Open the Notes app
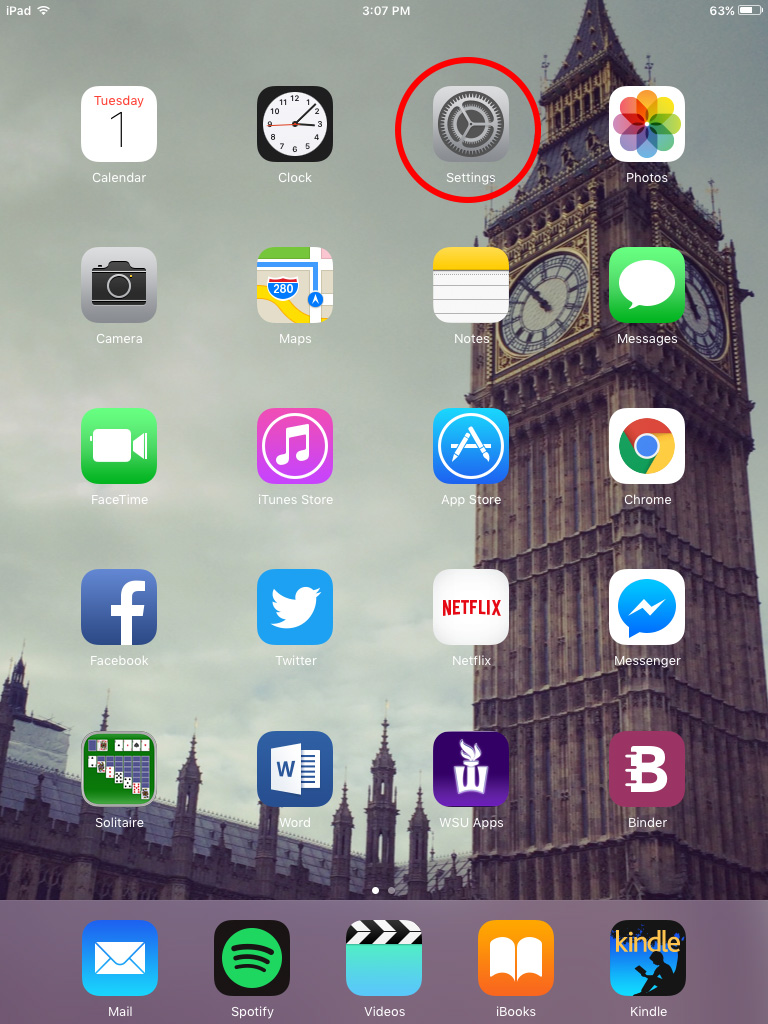768x1024 pixels. point(471,285)
